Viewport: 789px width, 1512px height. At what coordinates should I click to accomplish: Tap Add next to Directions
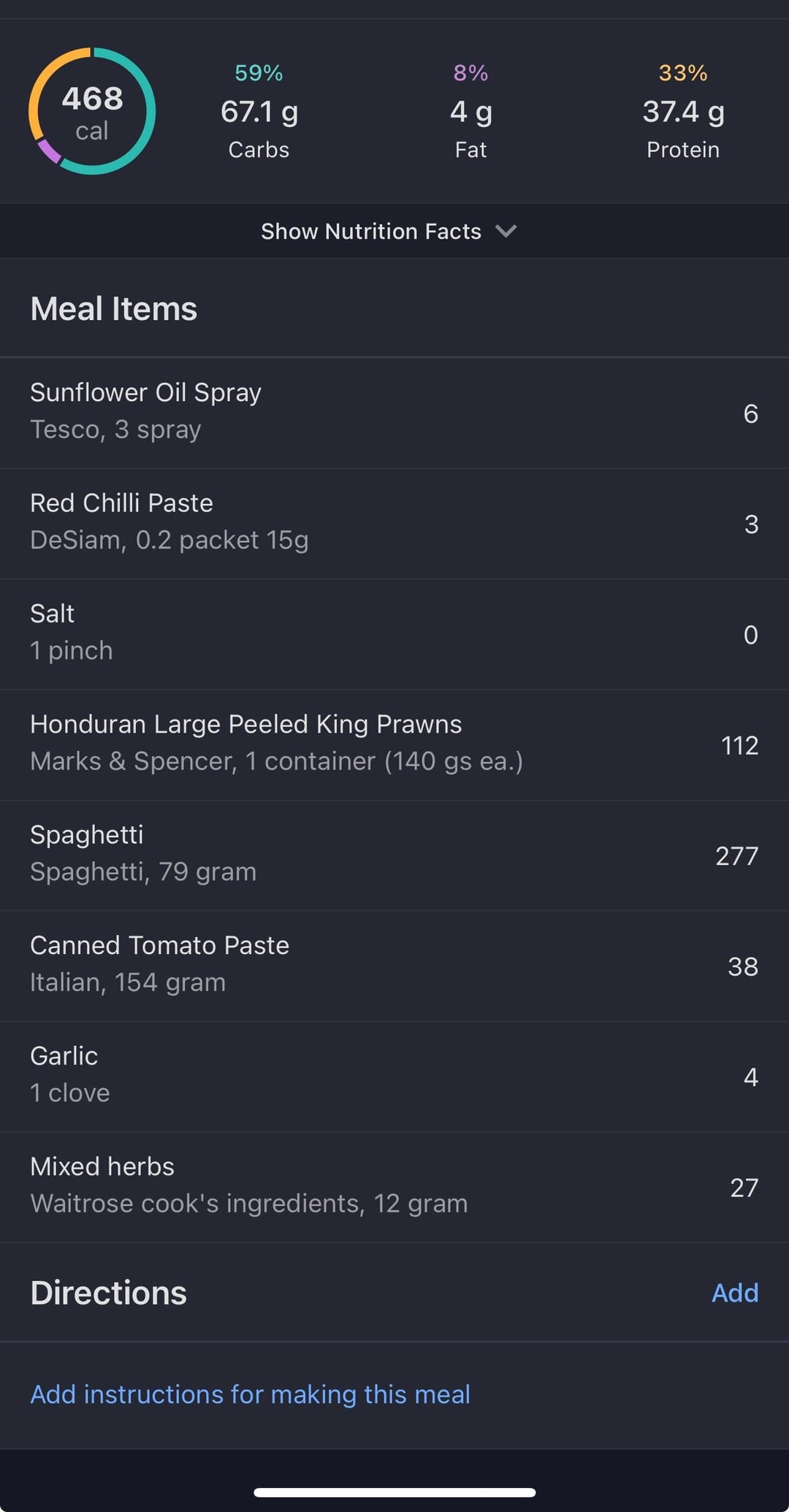point(735,1293)
